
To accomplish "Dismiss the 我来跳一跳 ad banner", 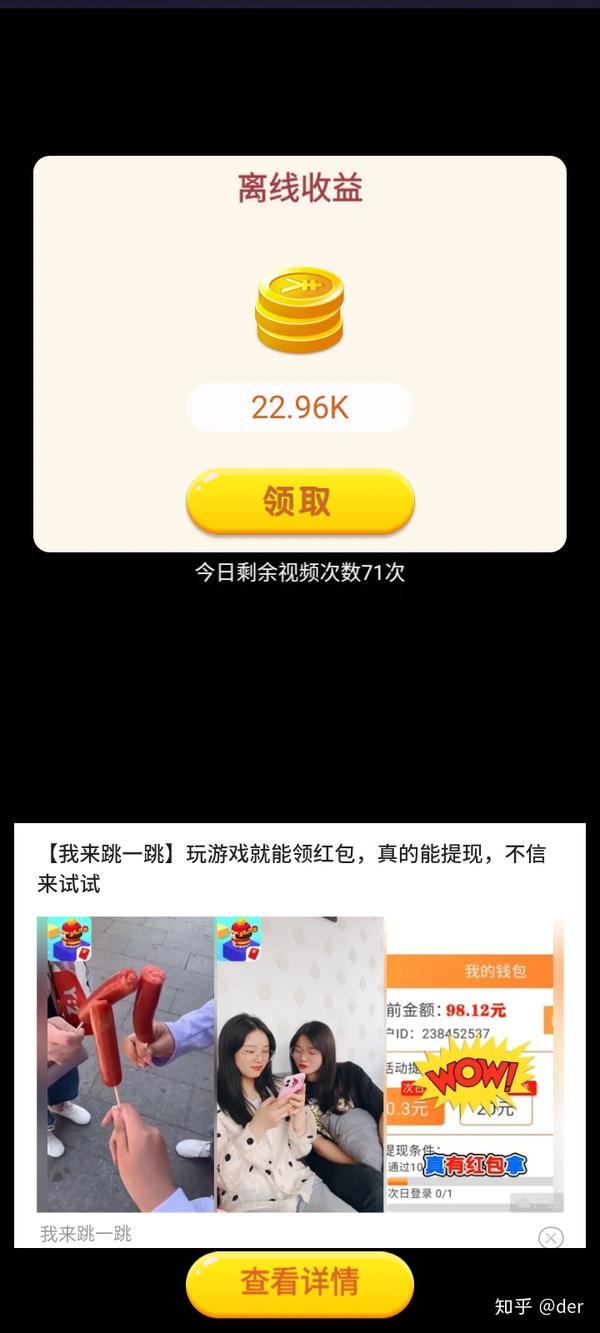I will click(550, 1237).
